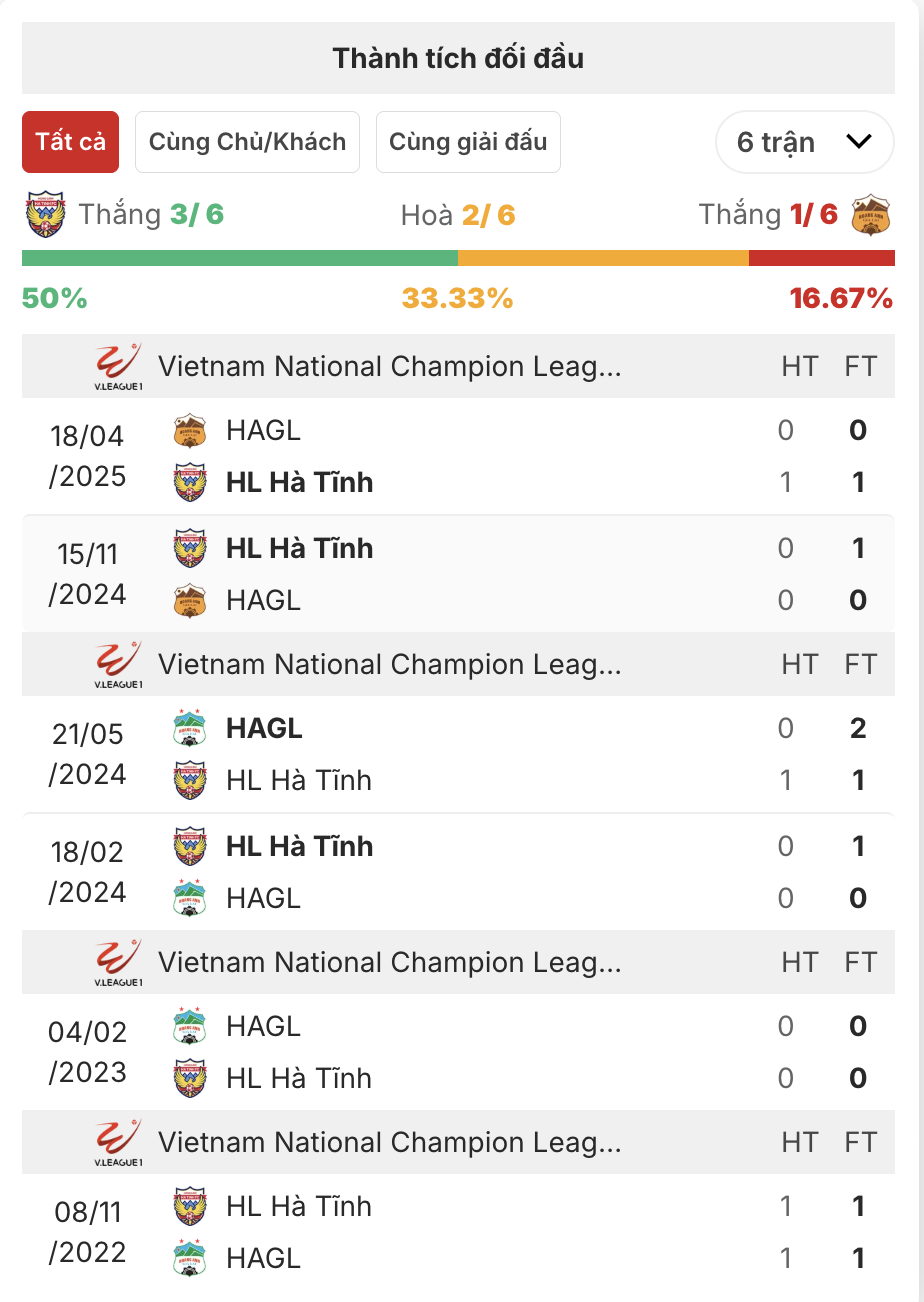924x1302 pixels.
Task: Select the Tất cả filter
Action: (x=70, y=142)
